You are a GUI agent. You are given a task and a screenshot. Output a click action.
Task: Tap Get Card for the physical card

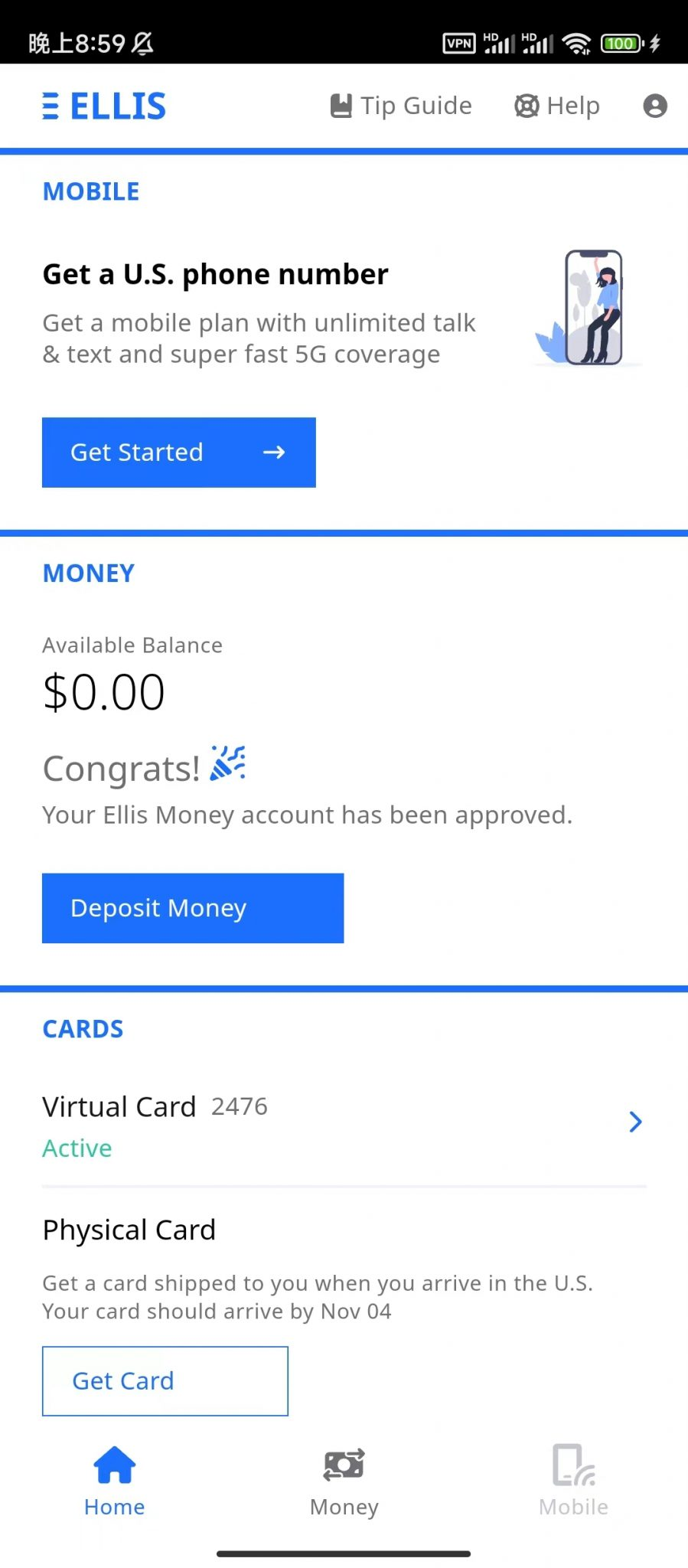point(165,1381)
